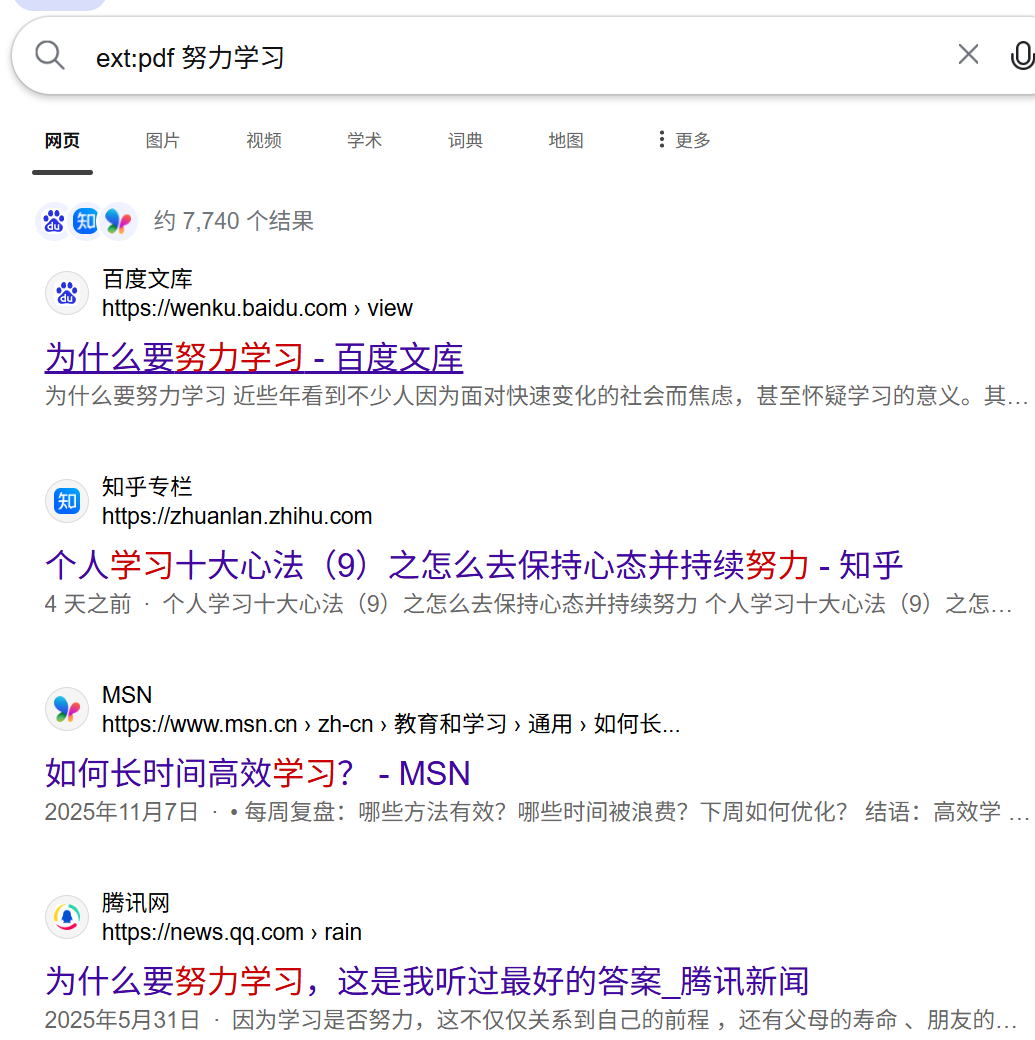Clear the search query with X

coord(968,55)
